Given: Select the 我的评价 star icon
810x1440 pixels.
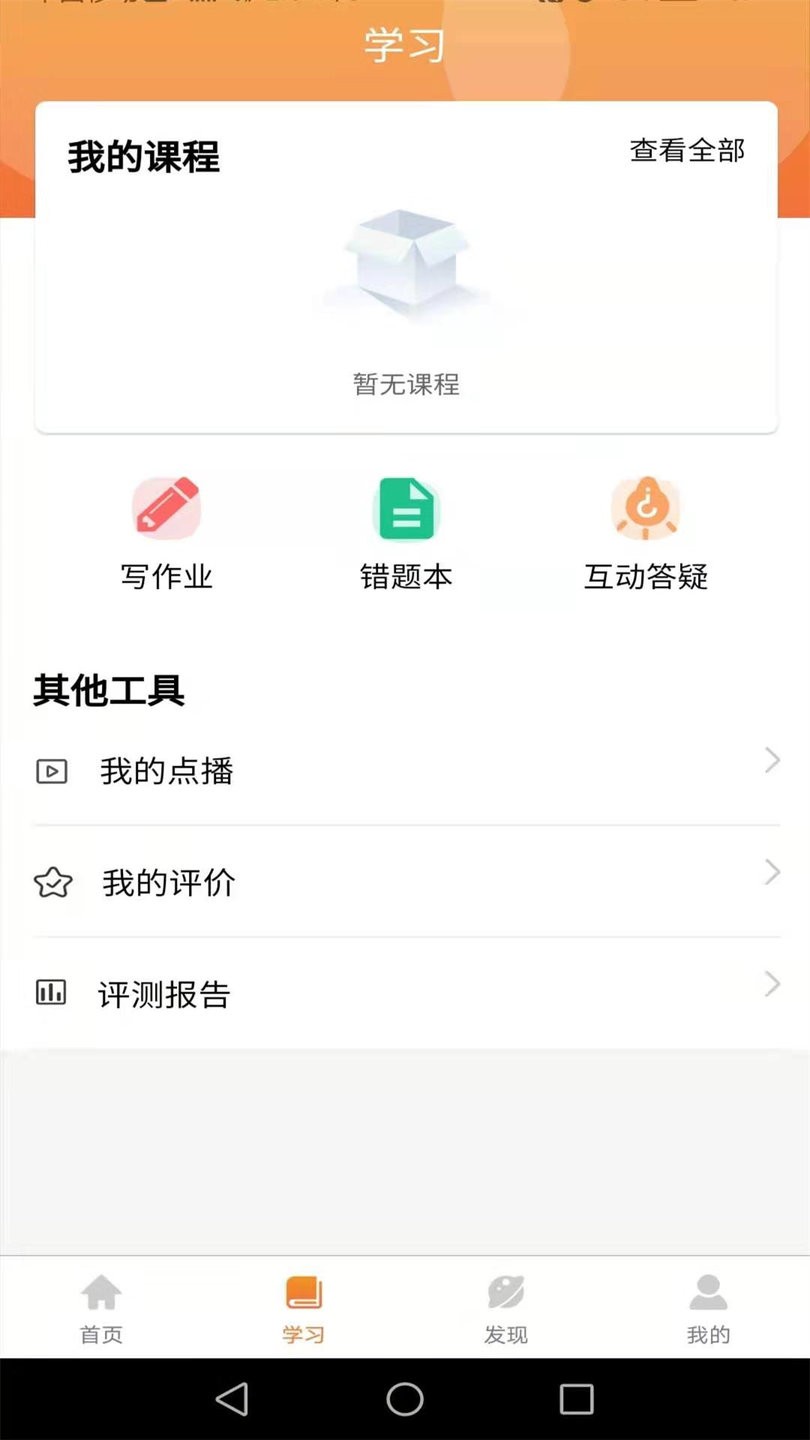Looking at the screenshot, I should tap(53, 882).
